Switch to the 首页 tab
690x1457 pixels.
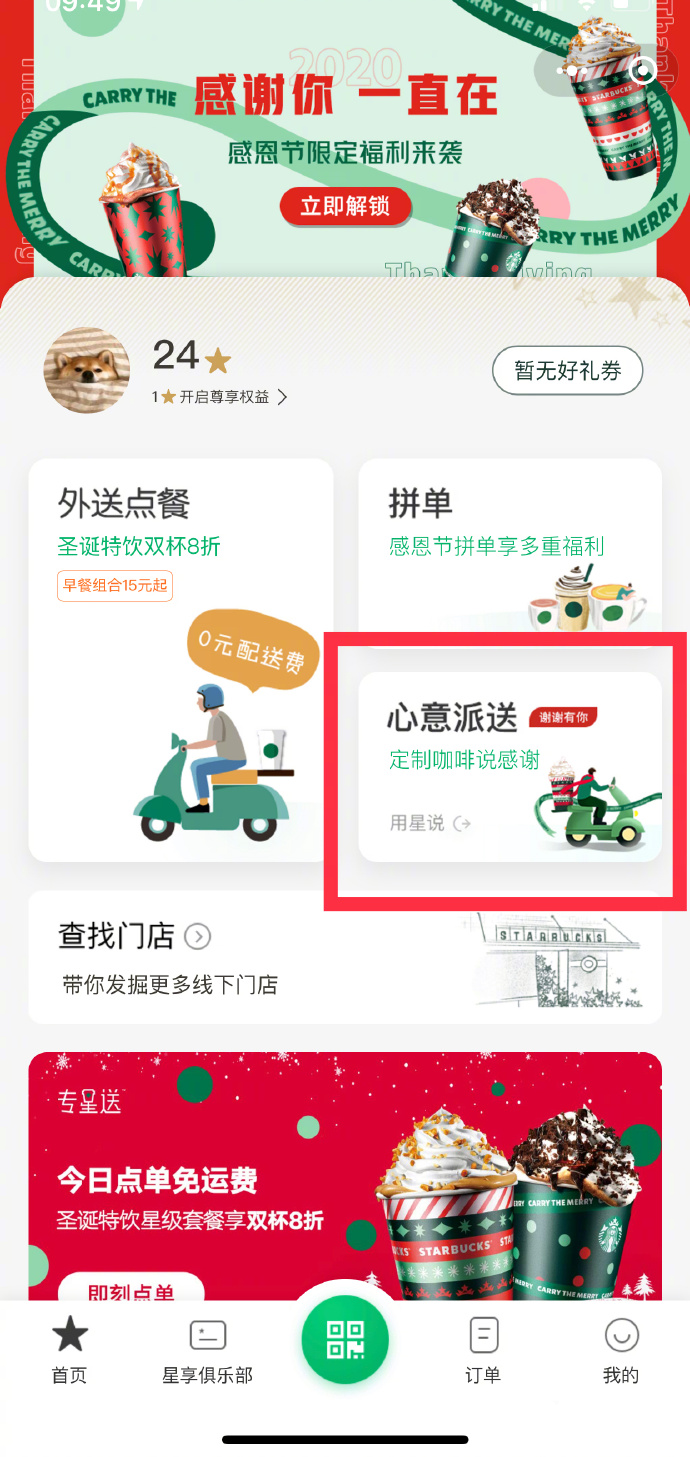[x=69, y=1350]
